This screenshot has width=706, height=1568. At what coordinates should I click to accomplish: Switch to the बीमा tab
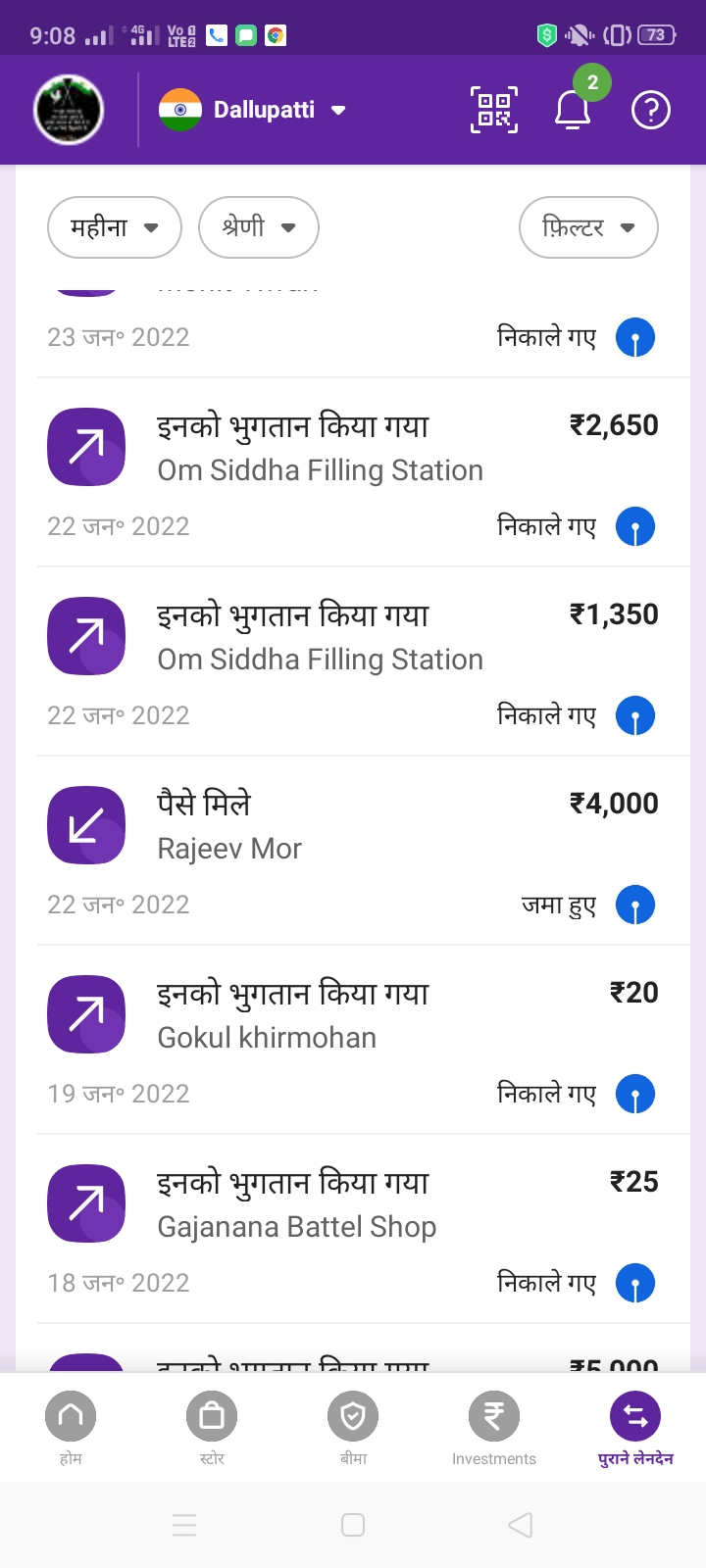(353, 1428)
